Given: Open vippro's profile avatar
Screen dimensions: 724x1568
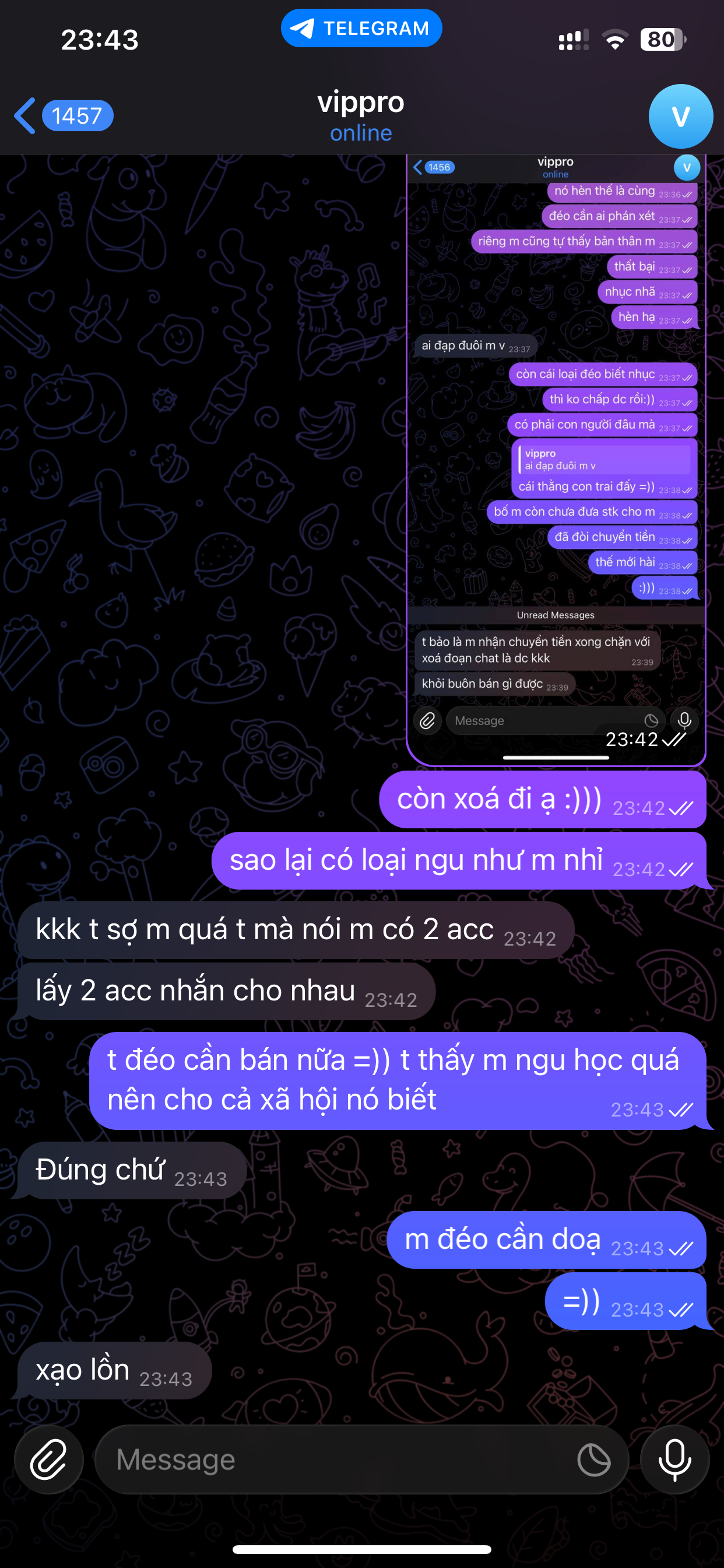Looking at the screenshot, I should pos(680,116).
